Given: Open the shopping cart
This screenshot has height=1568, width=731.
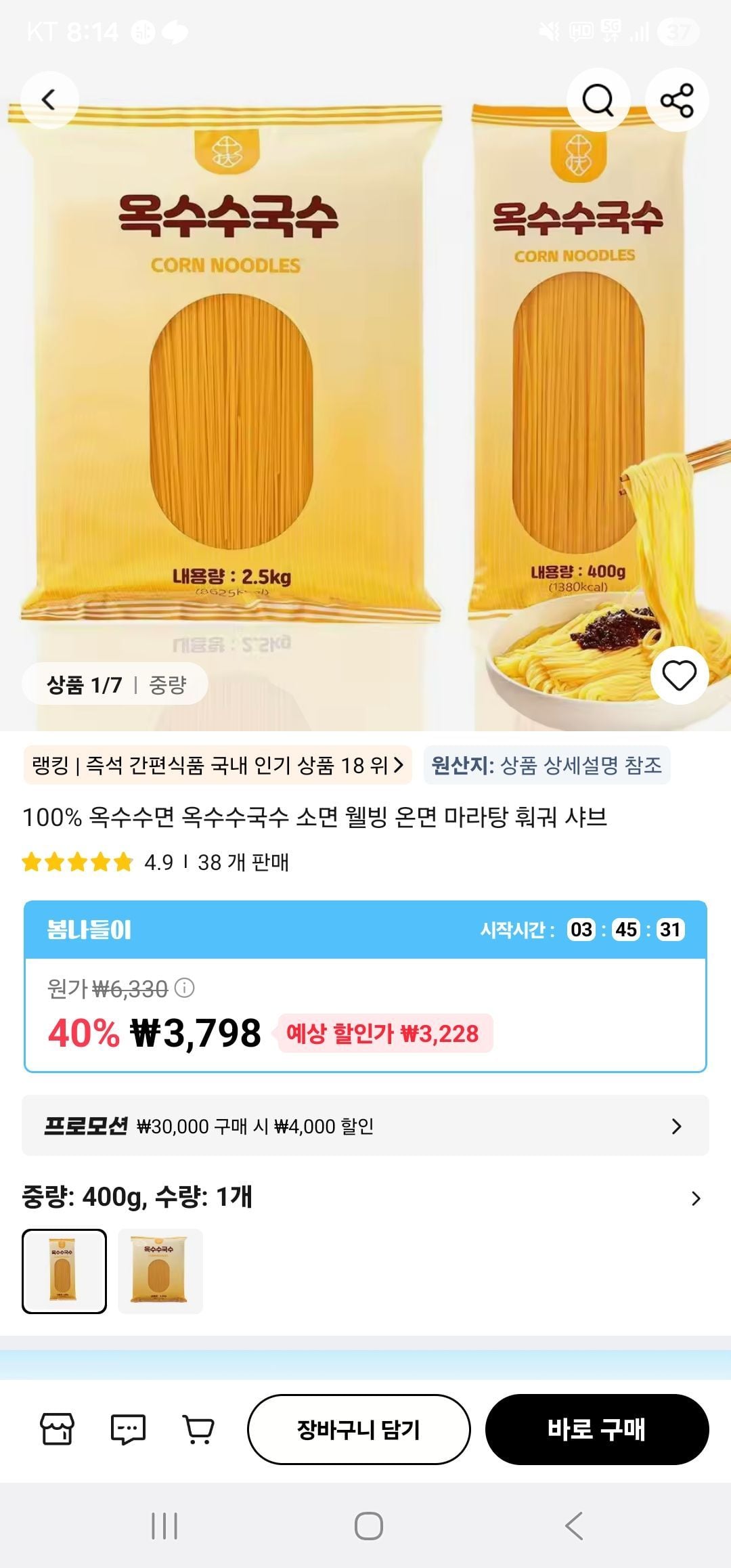Looking at the screenshot, I should click(x=198, y=1429).
